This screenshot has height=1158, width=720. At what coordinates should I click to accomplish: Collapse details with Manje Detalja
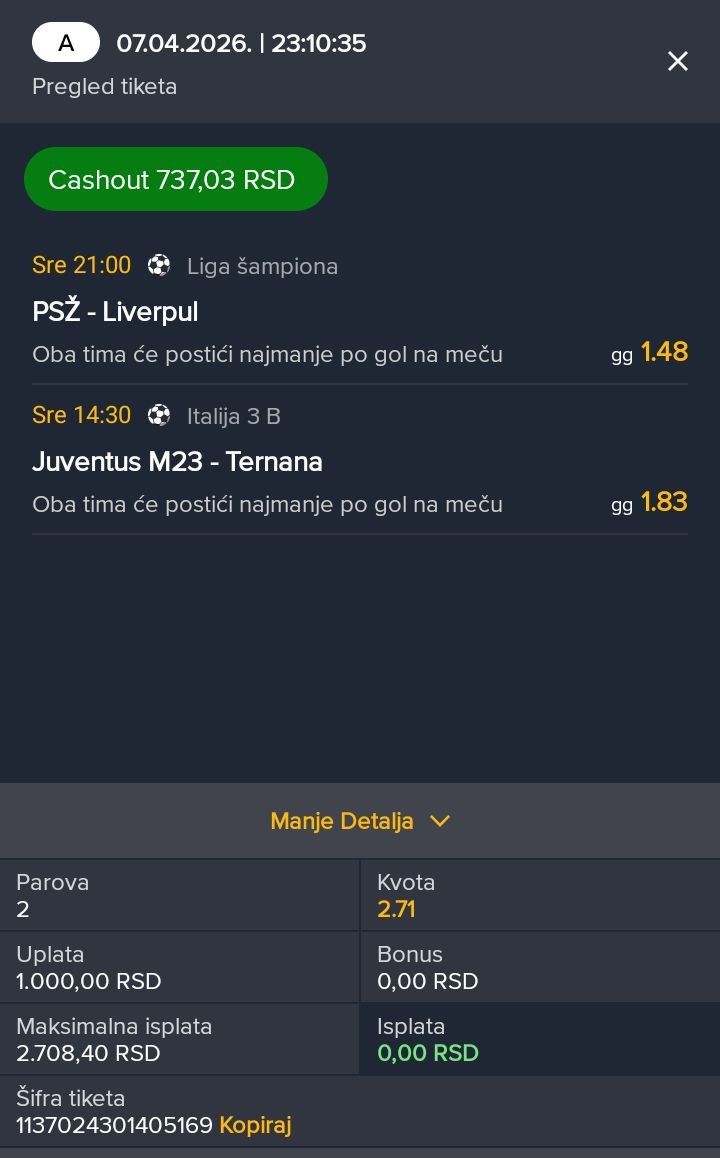coord(360,821)
